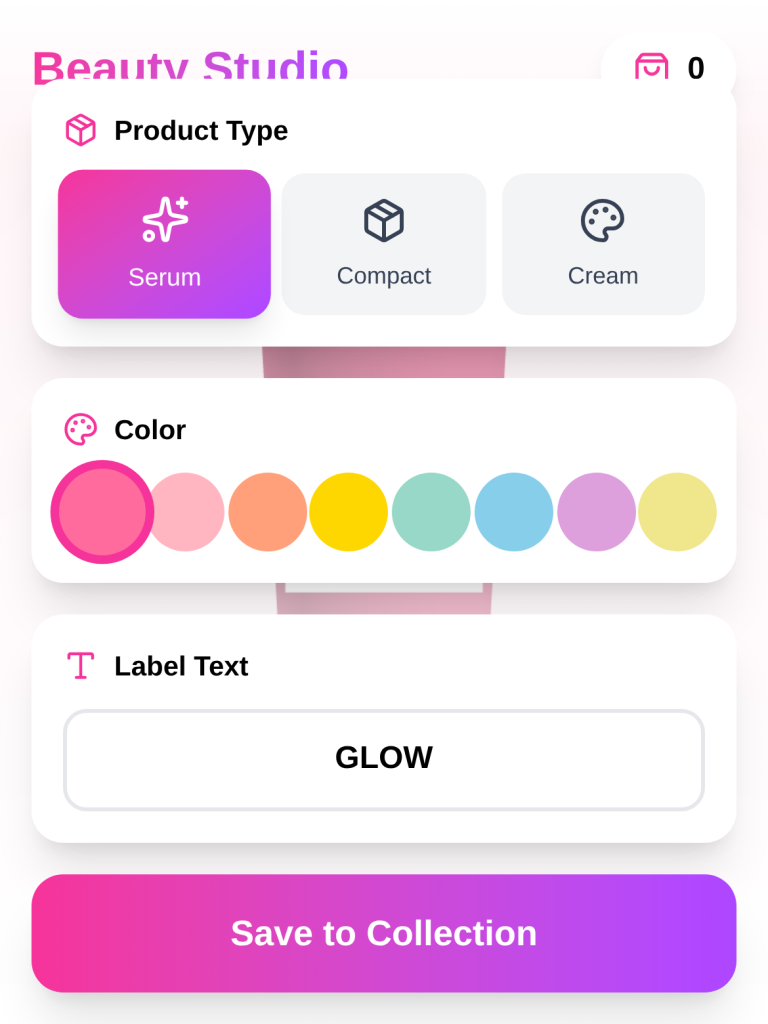Click the shopping bag icon in the header
768x1024 pixels.
click(x=651, y=68)
